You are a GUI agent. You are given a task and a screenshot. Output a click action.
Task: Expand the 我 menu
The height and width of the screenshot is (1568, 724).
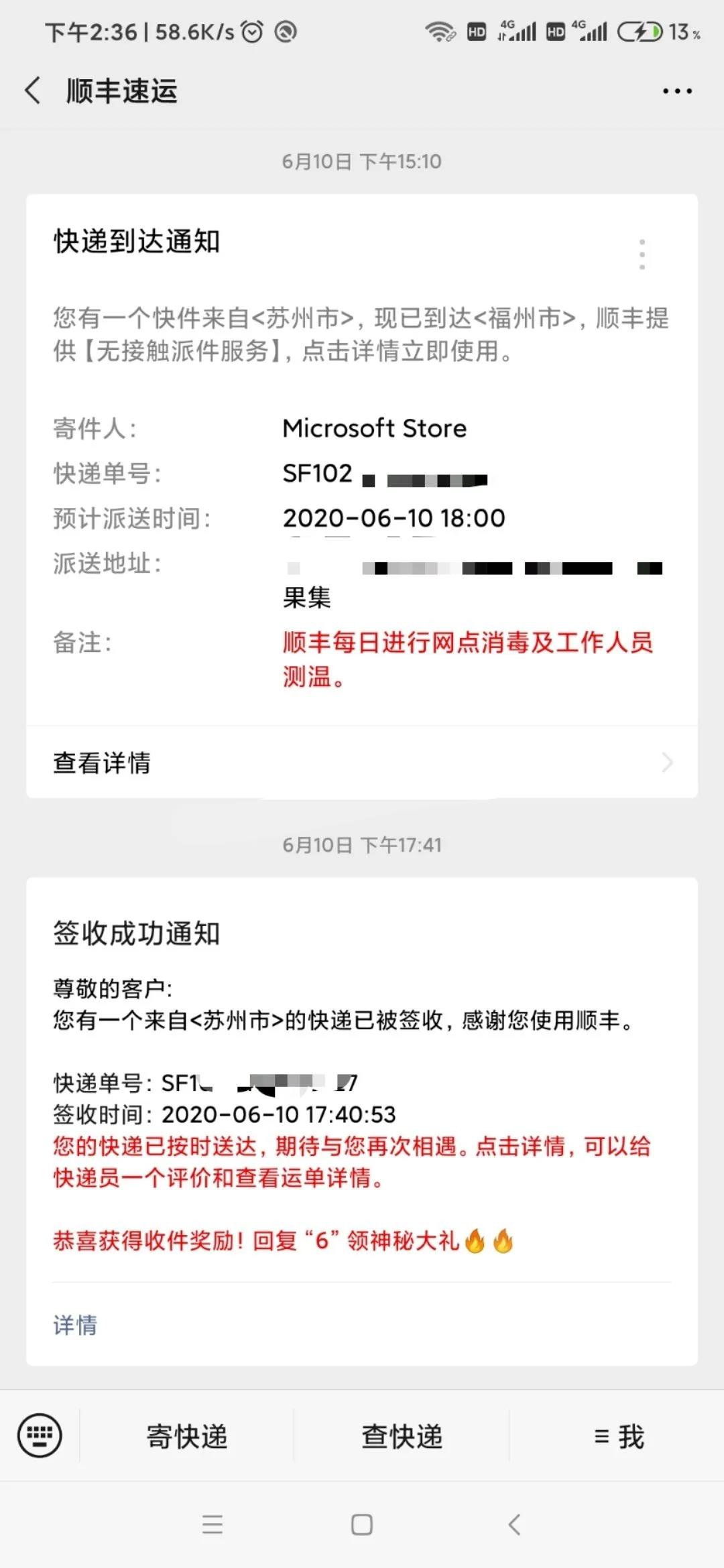tap(618, 1436)
